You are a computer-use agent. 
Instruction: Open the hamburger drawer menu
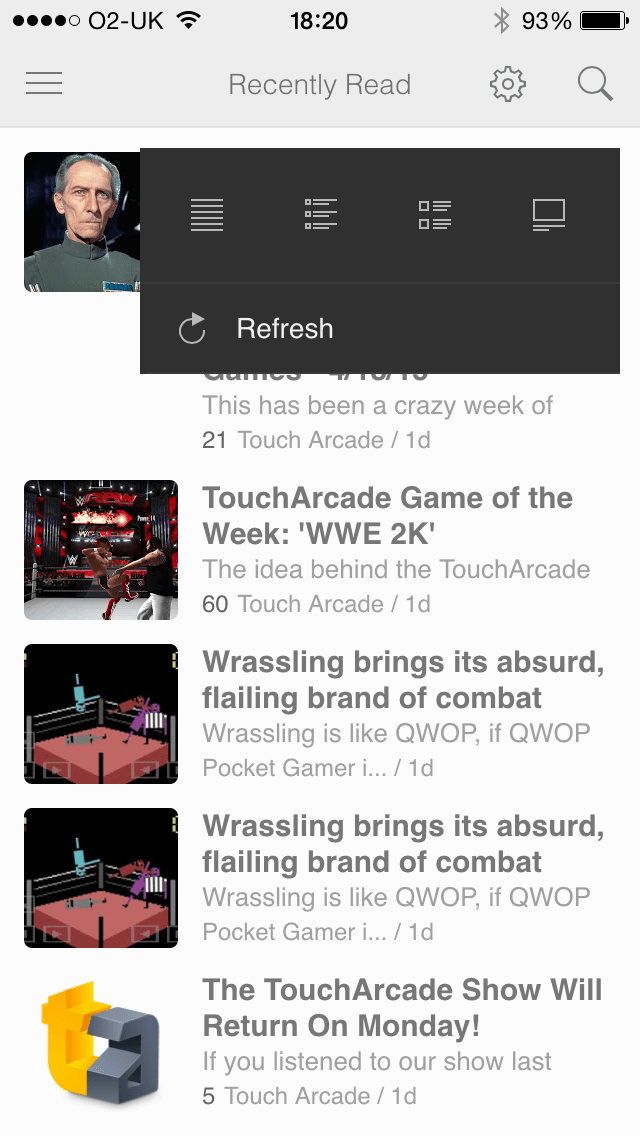44,84
